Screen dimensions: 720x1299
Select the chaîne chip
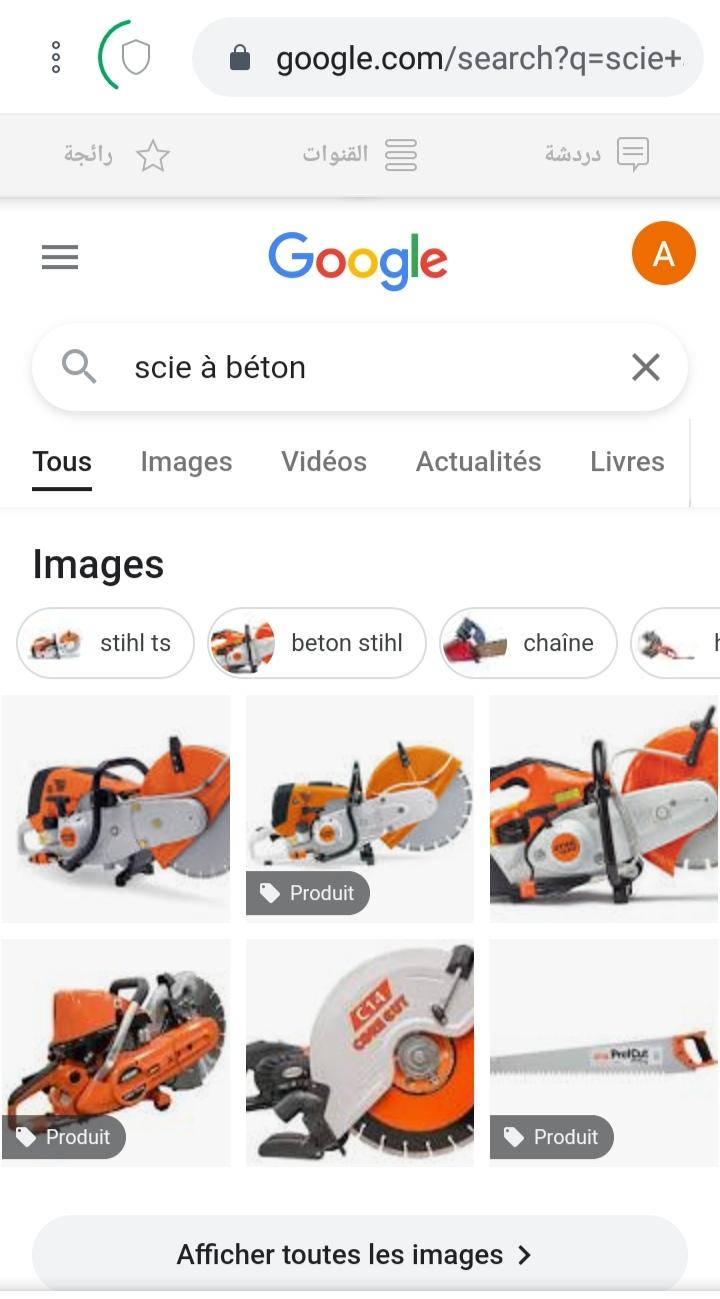[x=528, y=643]
